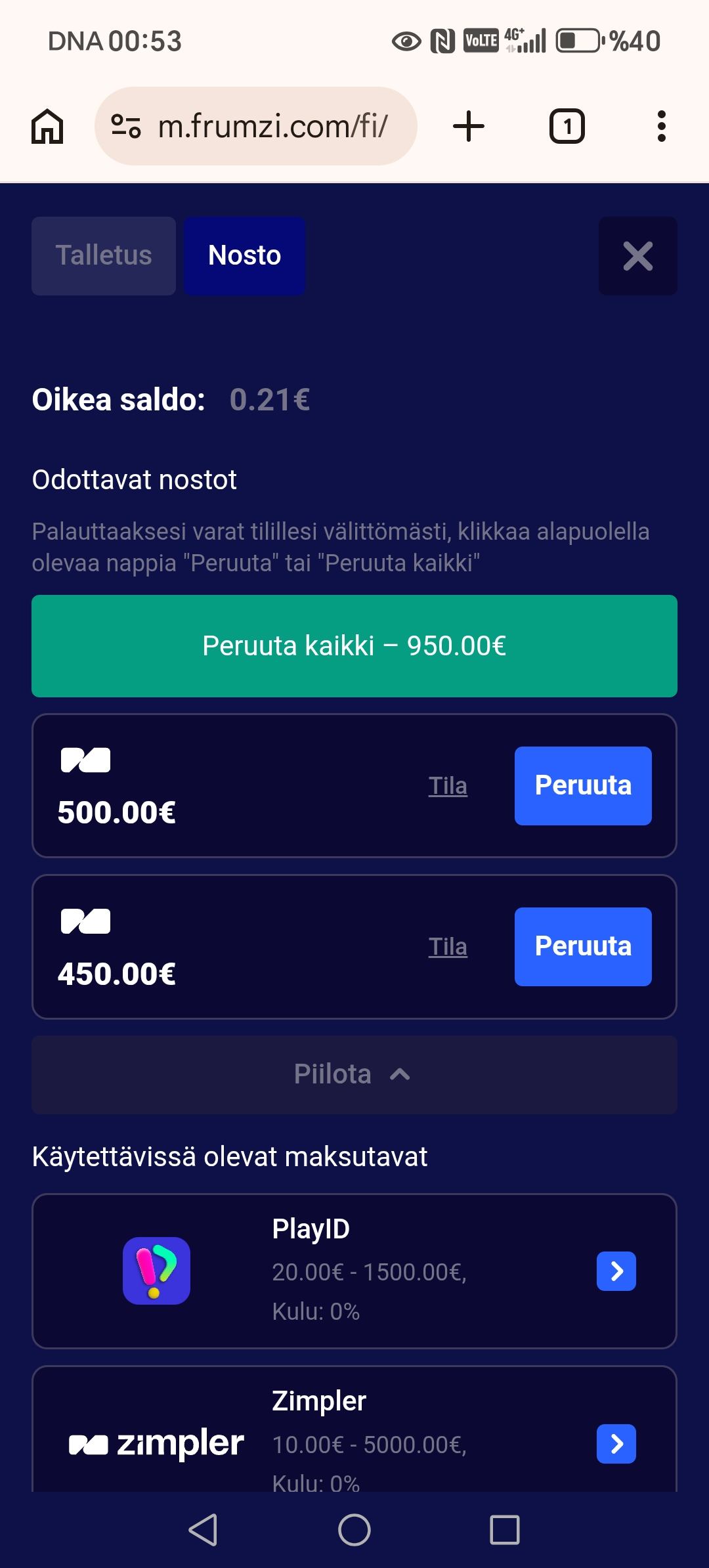Viewport: 709px width, 1568px height.
Task: Cancel the 500.00€ pending withdrawal
Action: [582, 785]
